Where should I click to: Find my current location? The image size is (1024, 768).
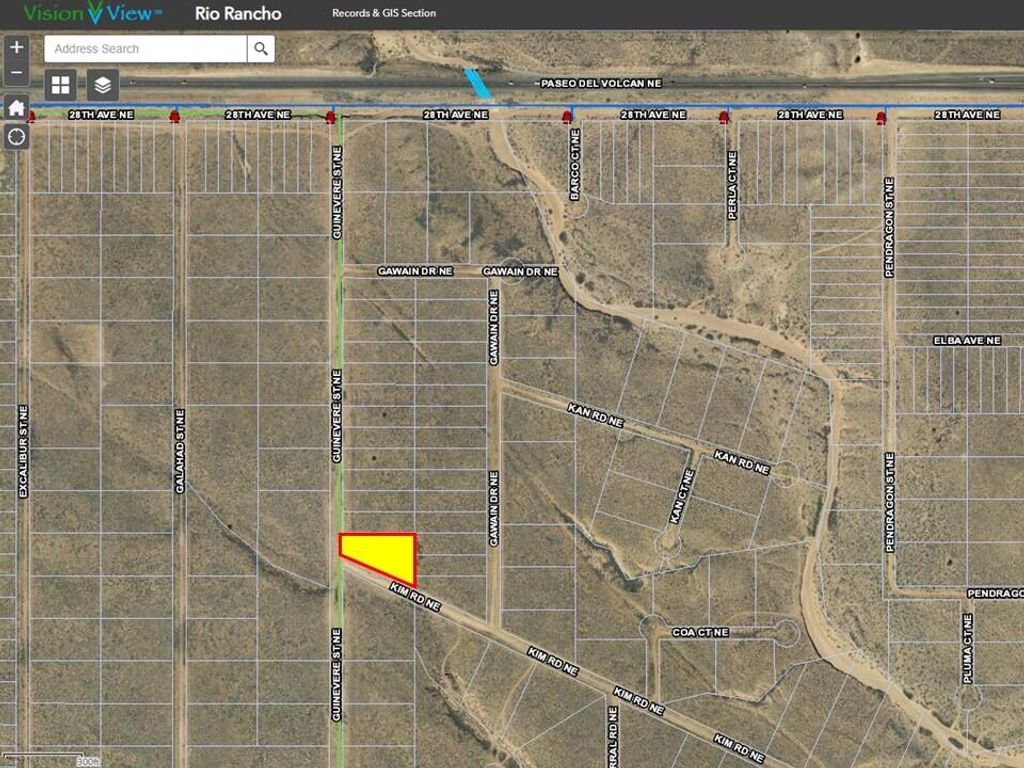point(17,135)
